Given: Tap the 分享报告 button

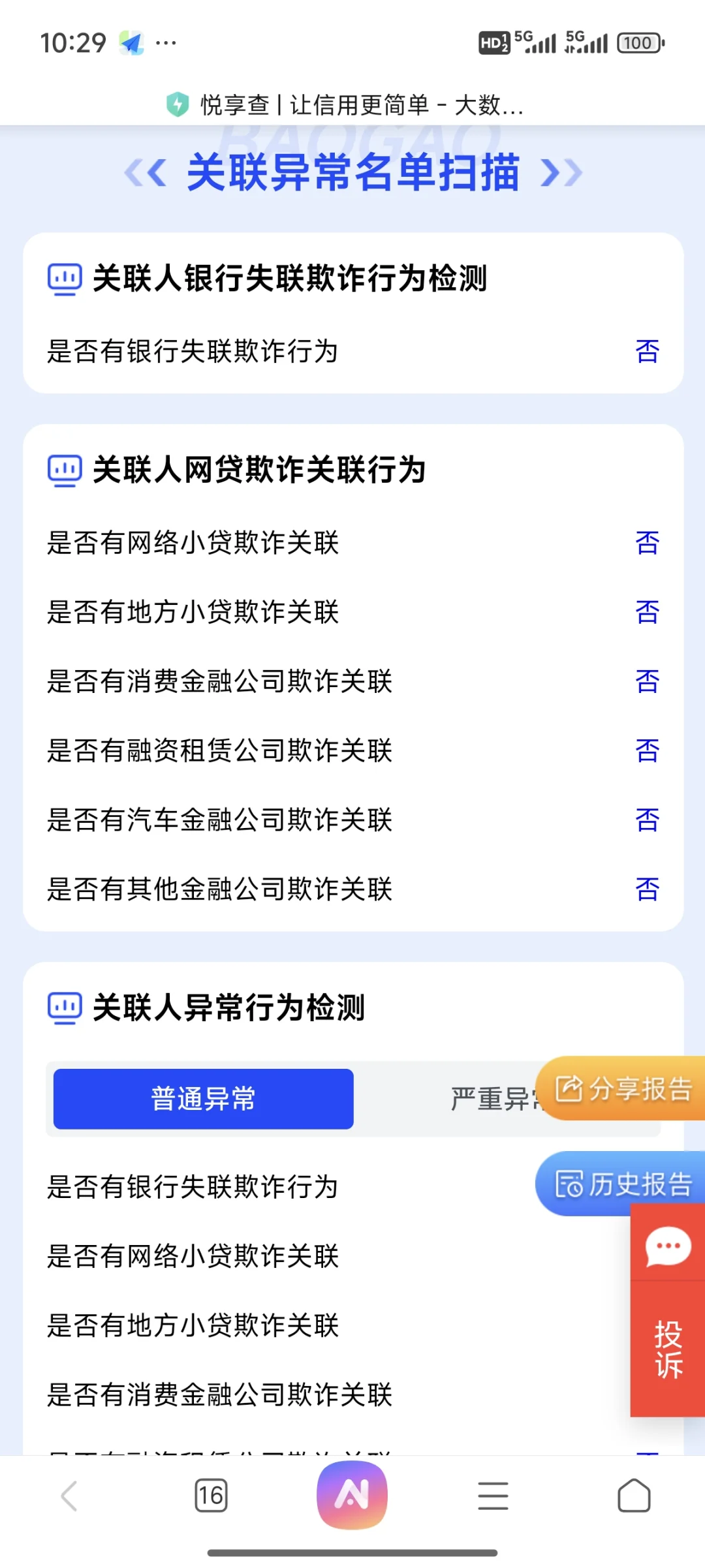Looking at the screenshot, I should [623, 1088].
